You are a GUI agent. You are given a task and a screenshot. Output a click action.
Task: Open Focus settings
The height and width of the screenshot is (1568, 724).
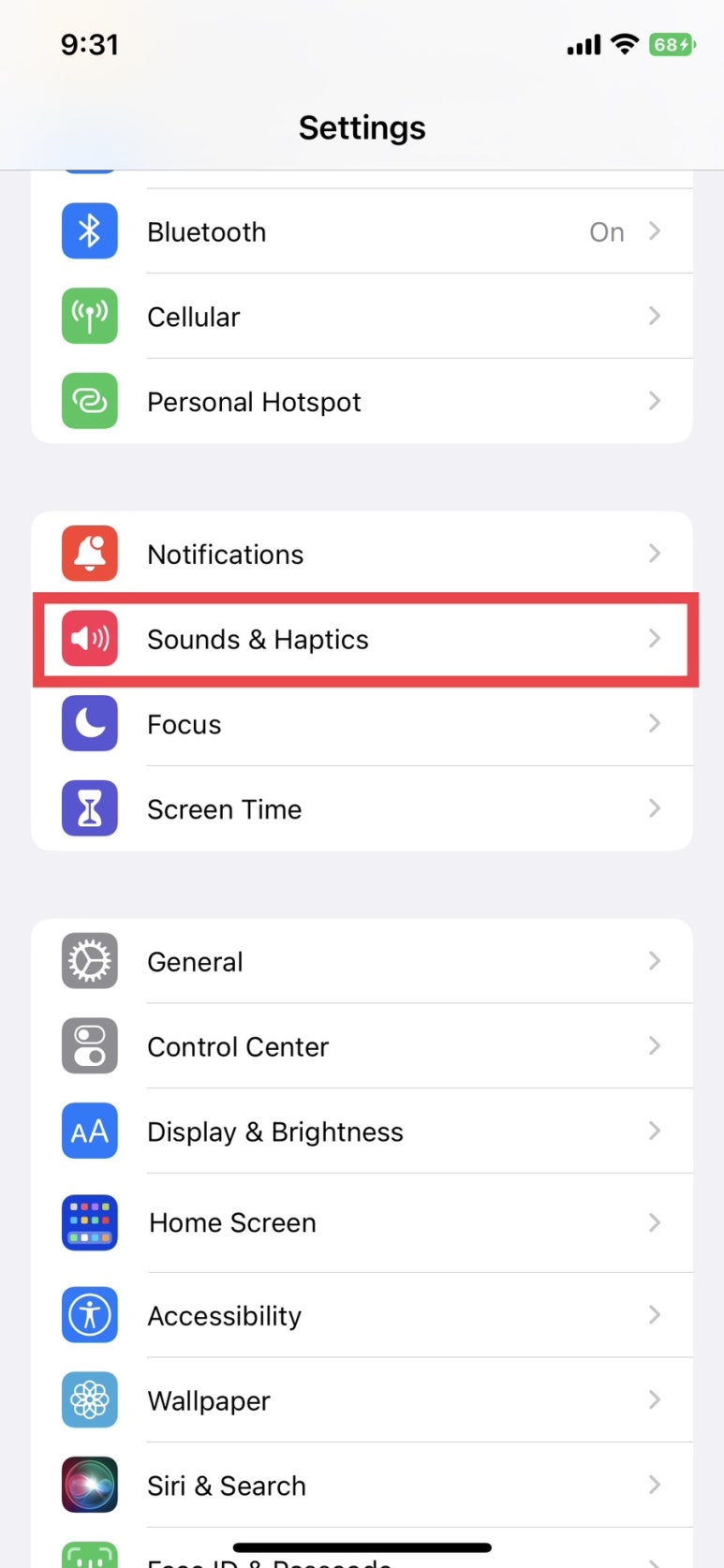362,724
